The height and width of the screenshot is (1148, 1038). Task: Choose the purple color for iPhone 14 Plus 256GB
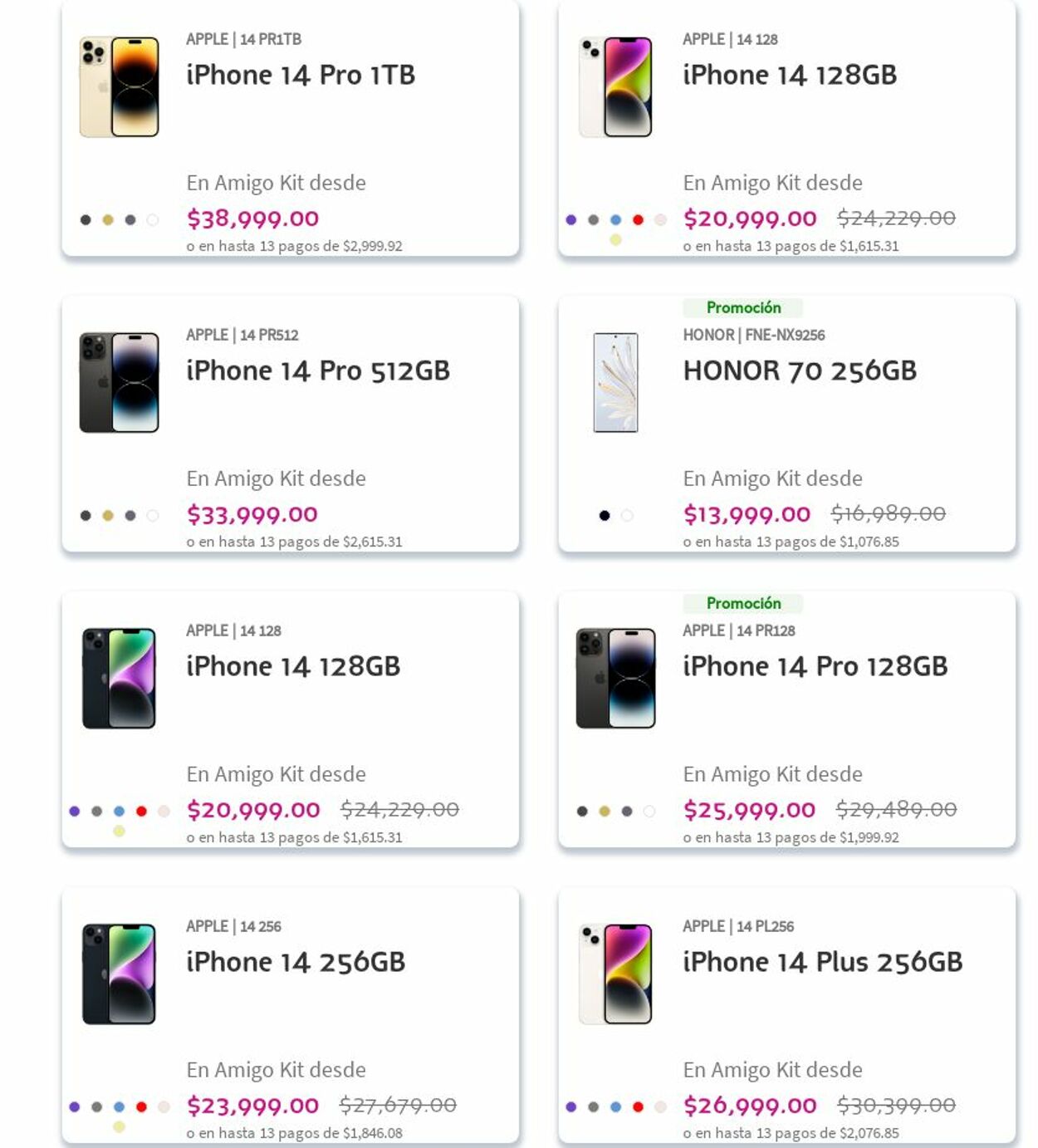tap(570, 1106)
